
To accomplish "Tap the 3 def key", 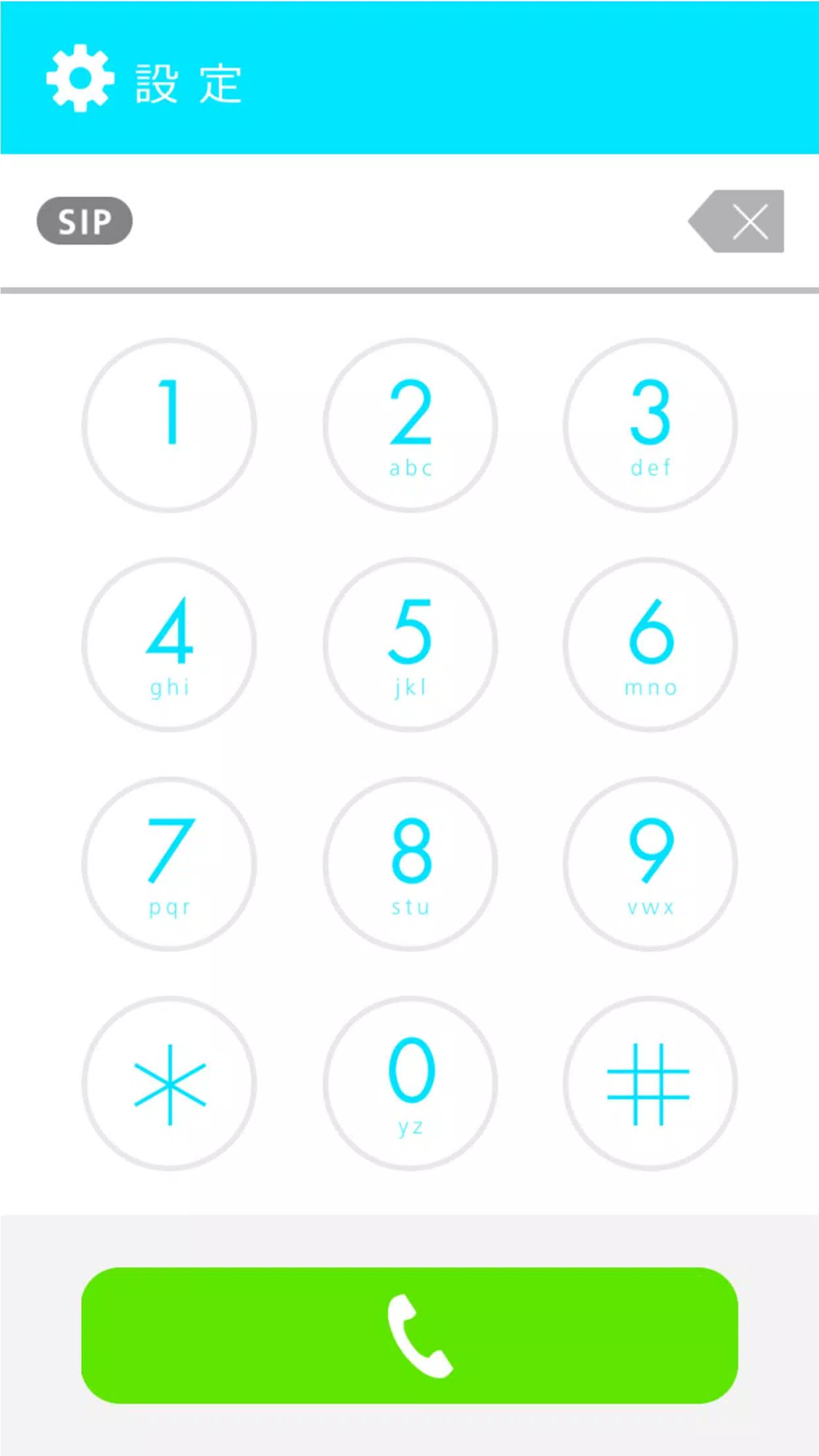I will (x=650, y=425).
